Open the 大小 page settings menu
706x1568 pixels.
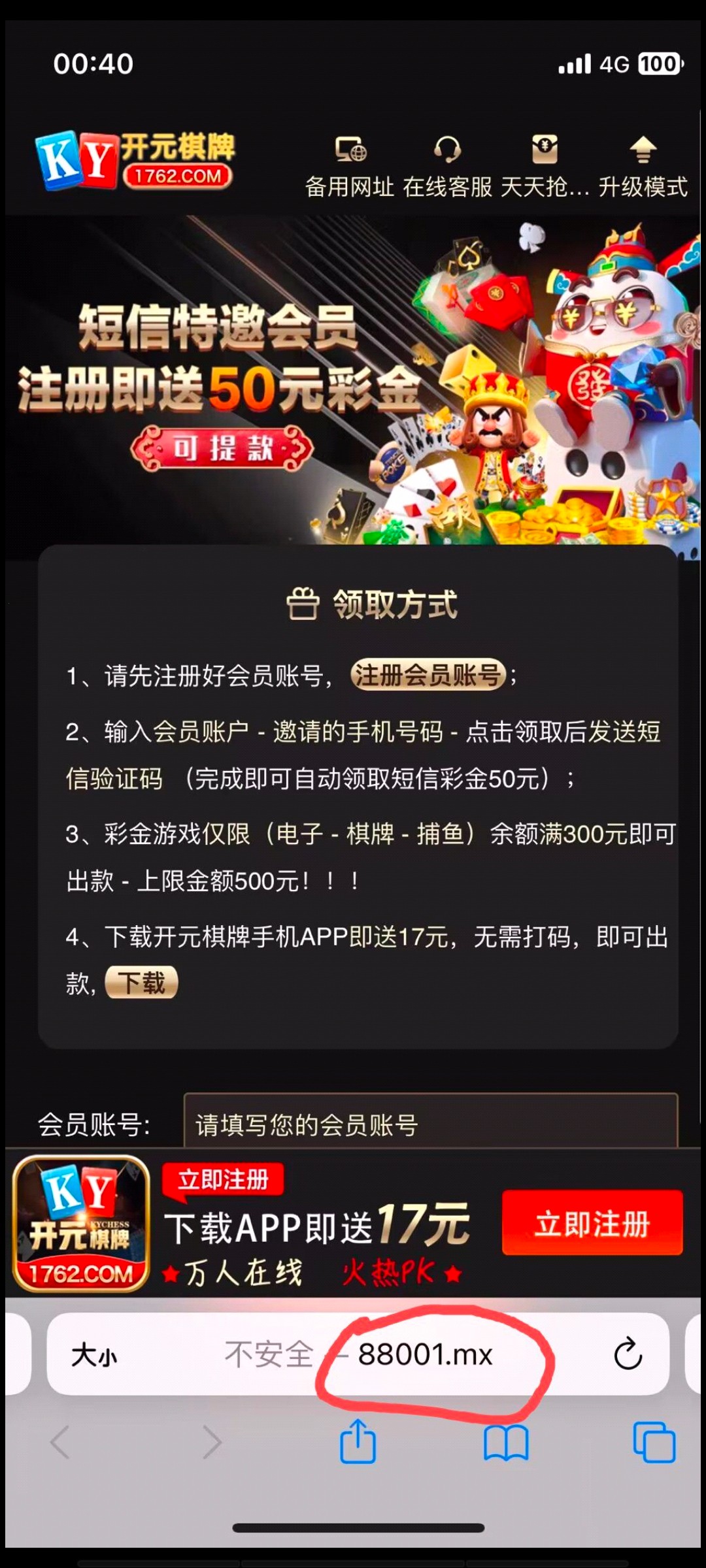94,1355
